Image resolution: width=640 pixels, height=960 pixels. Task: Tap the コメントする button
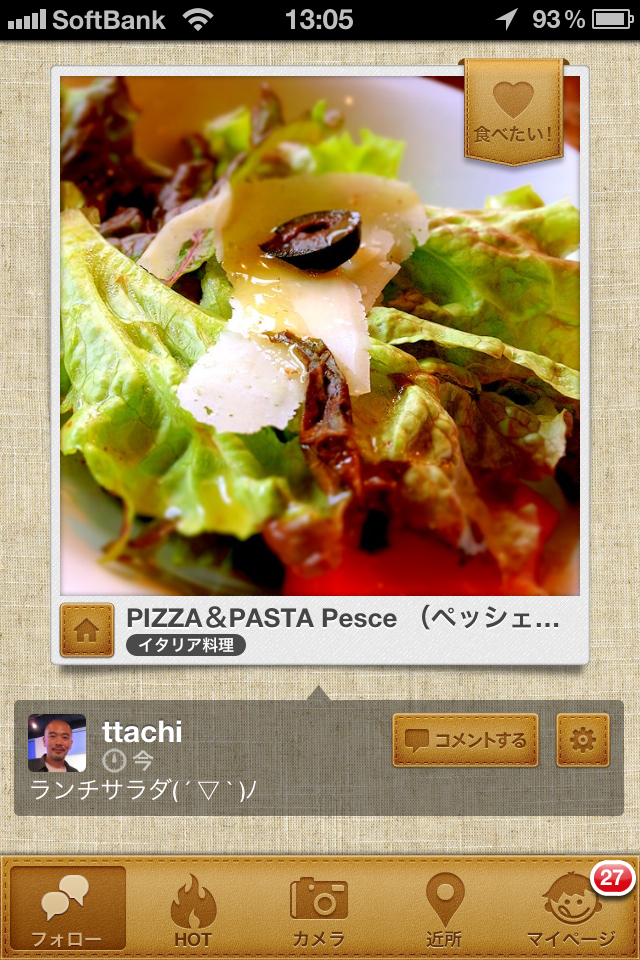click(465, 740)
